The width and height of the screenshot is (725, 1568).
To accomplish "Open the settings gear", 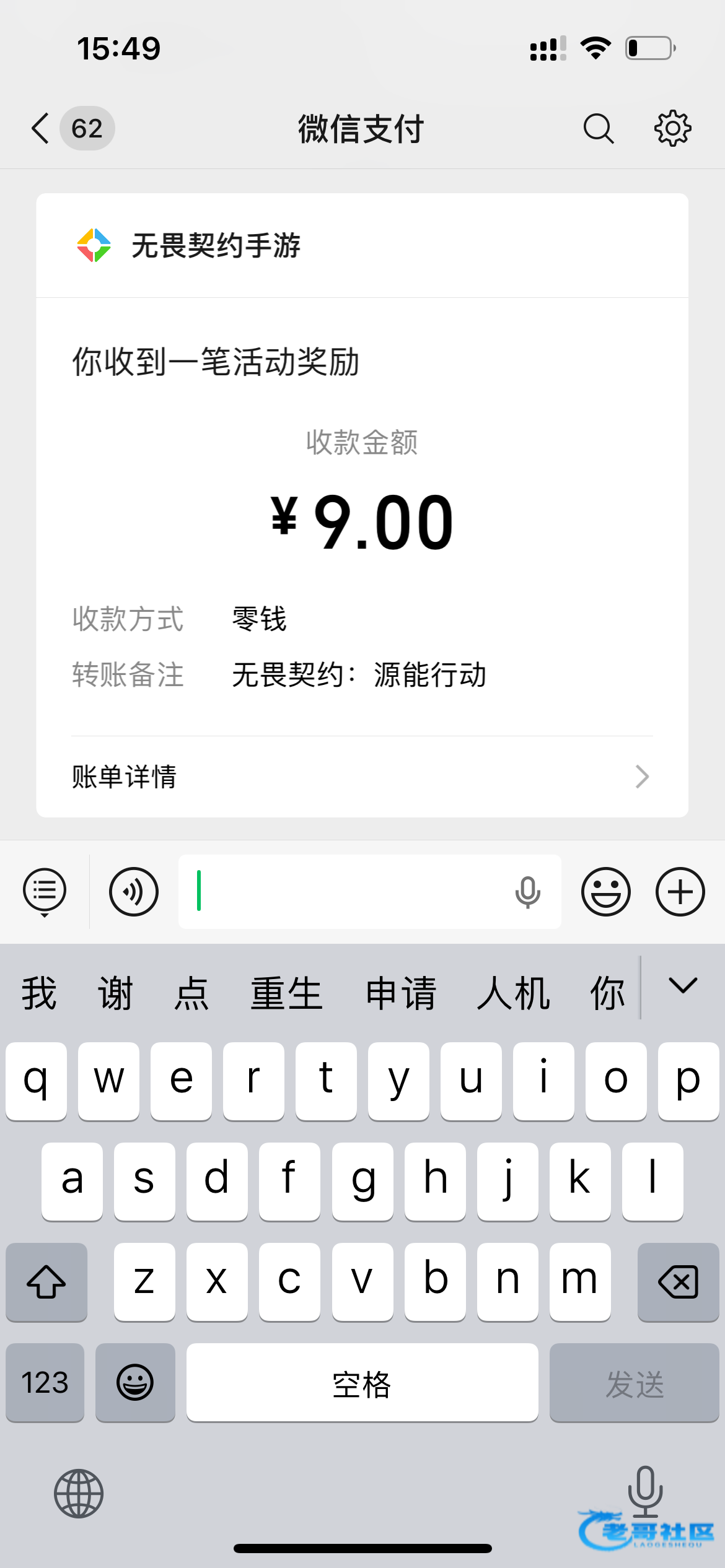I will 672,128.
